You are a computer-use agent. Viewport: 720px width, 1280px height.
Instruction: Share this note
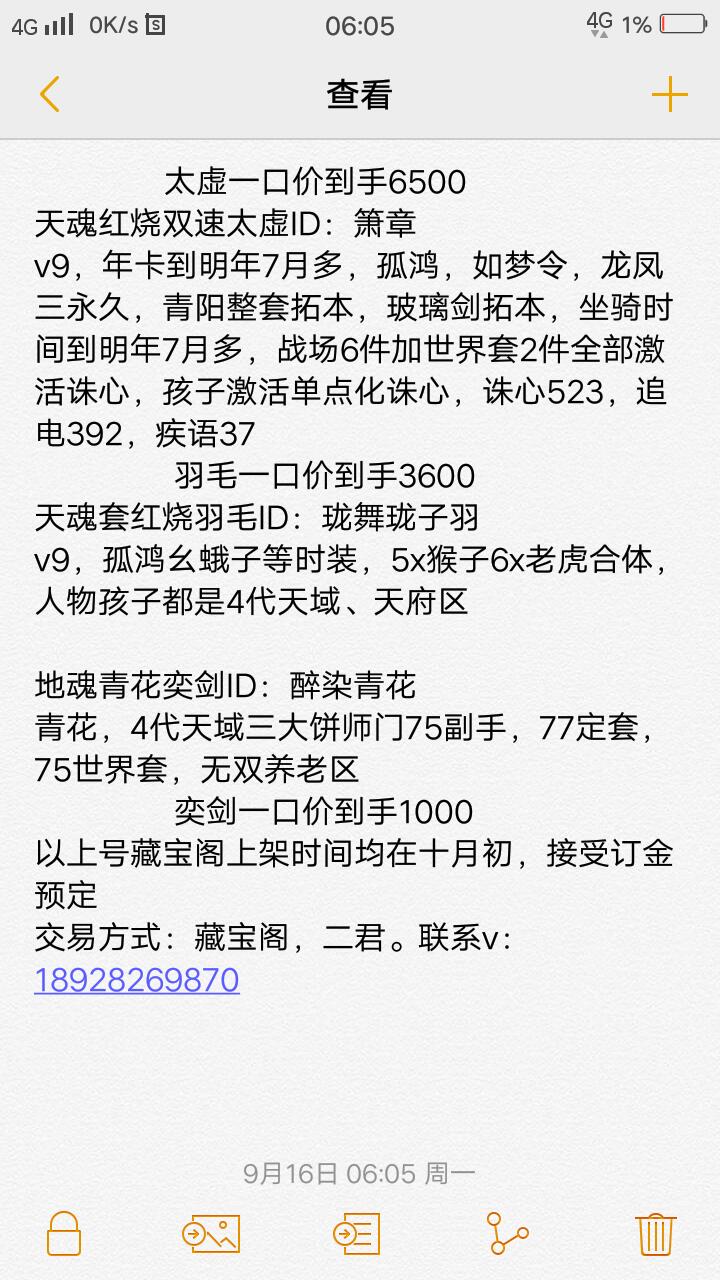click(506, 1233)
